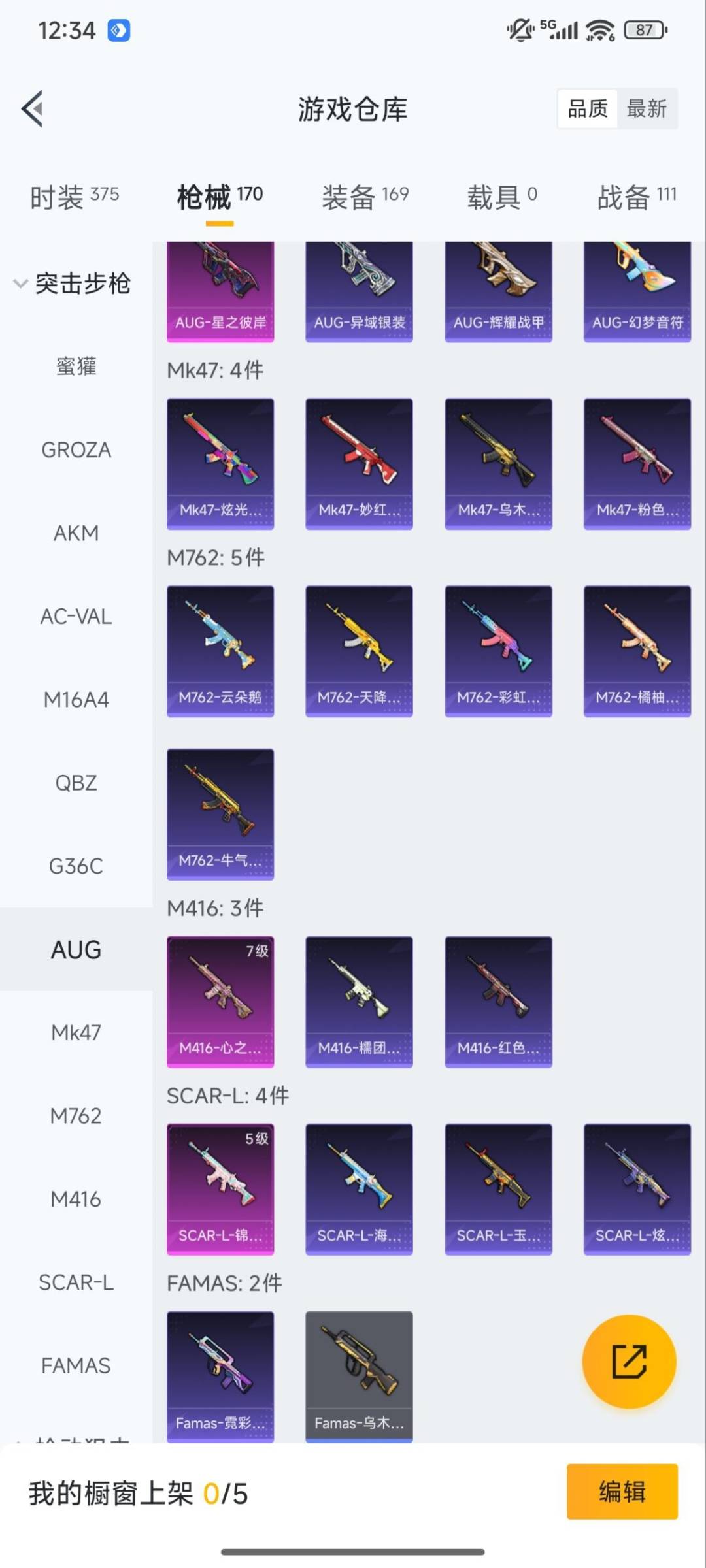Open the Famas-乌木 skin tile
Image resolution: width=706 pixels, height=1568 pixels.
pos(359,1375)
